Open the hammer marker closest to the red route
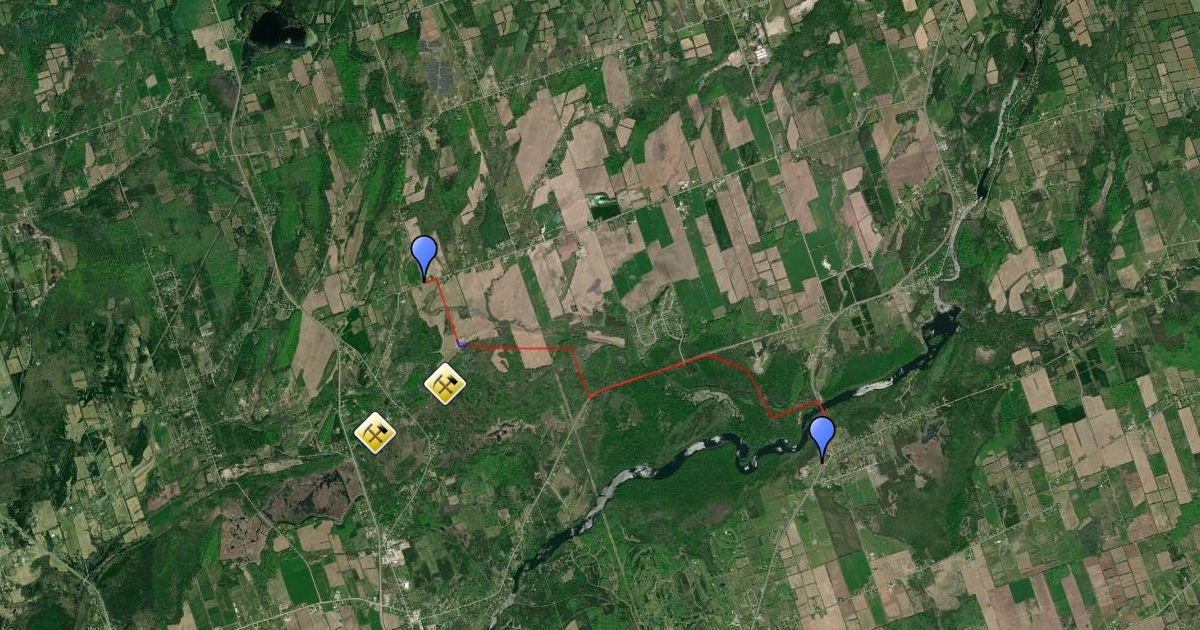The width and height of the screenshot is (1200, 630). pyautogui.click(x=445, y=383)
